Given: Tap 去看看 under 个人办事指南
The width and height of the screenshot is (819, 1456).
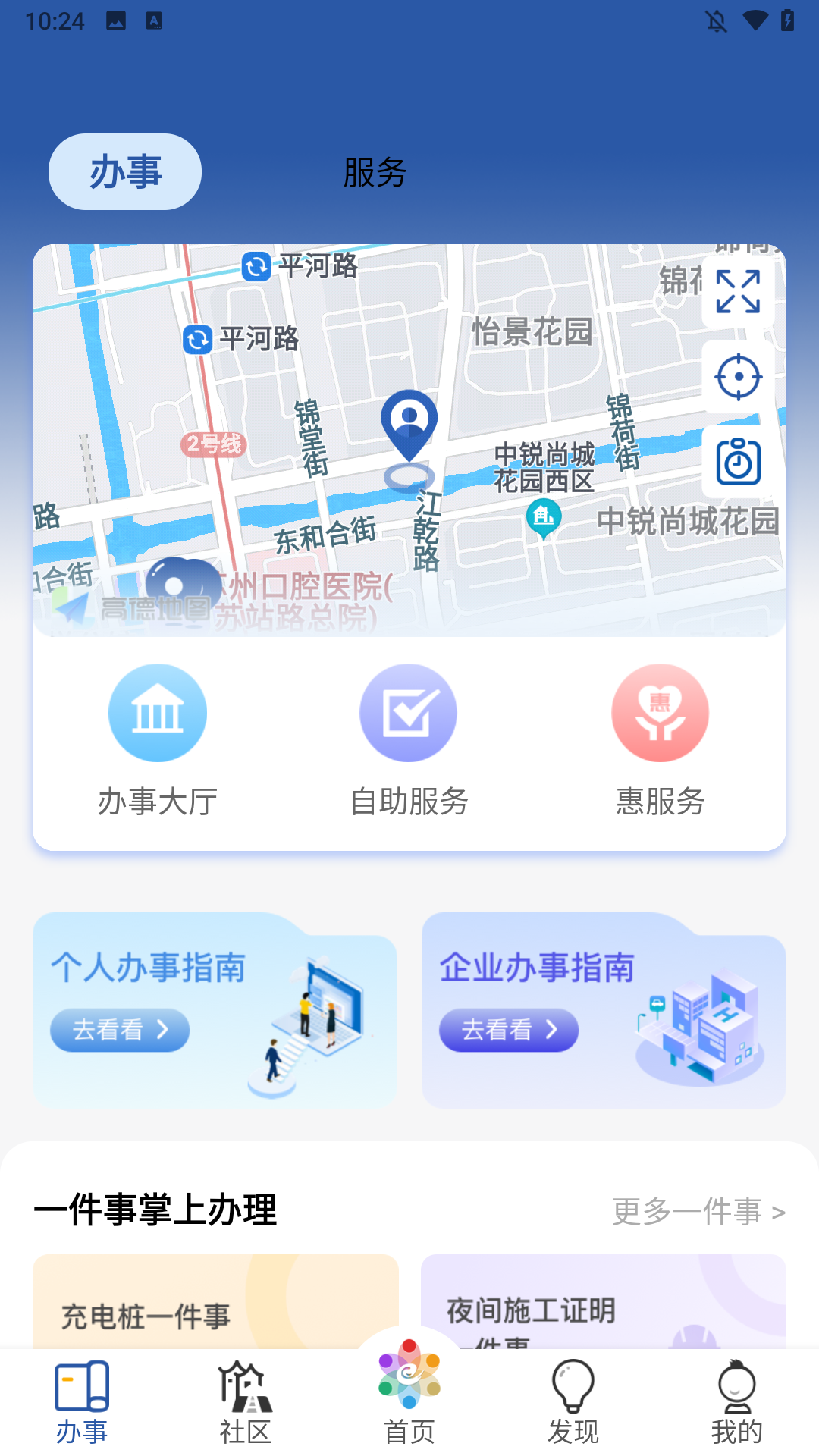Looking at the screenshot, I should 121,1030.
